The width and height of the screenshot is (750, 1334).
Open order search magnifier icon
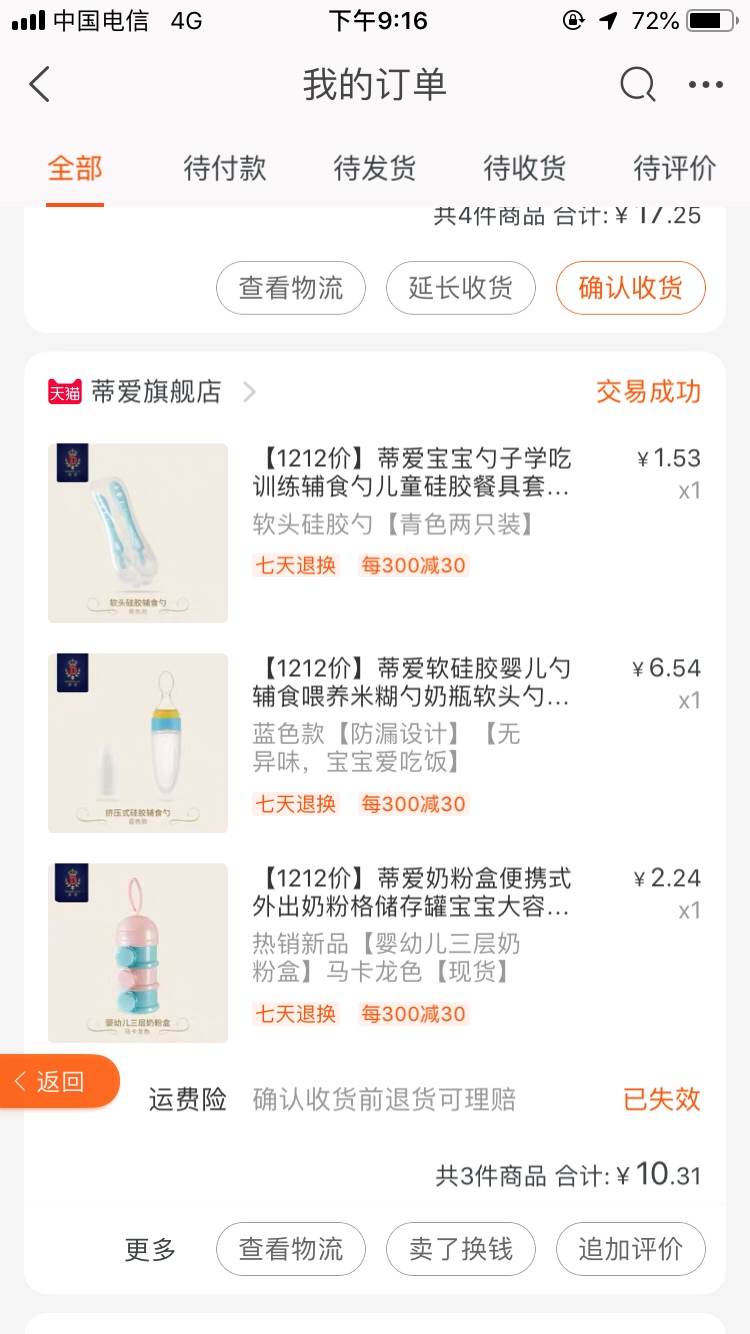(637, 85)
